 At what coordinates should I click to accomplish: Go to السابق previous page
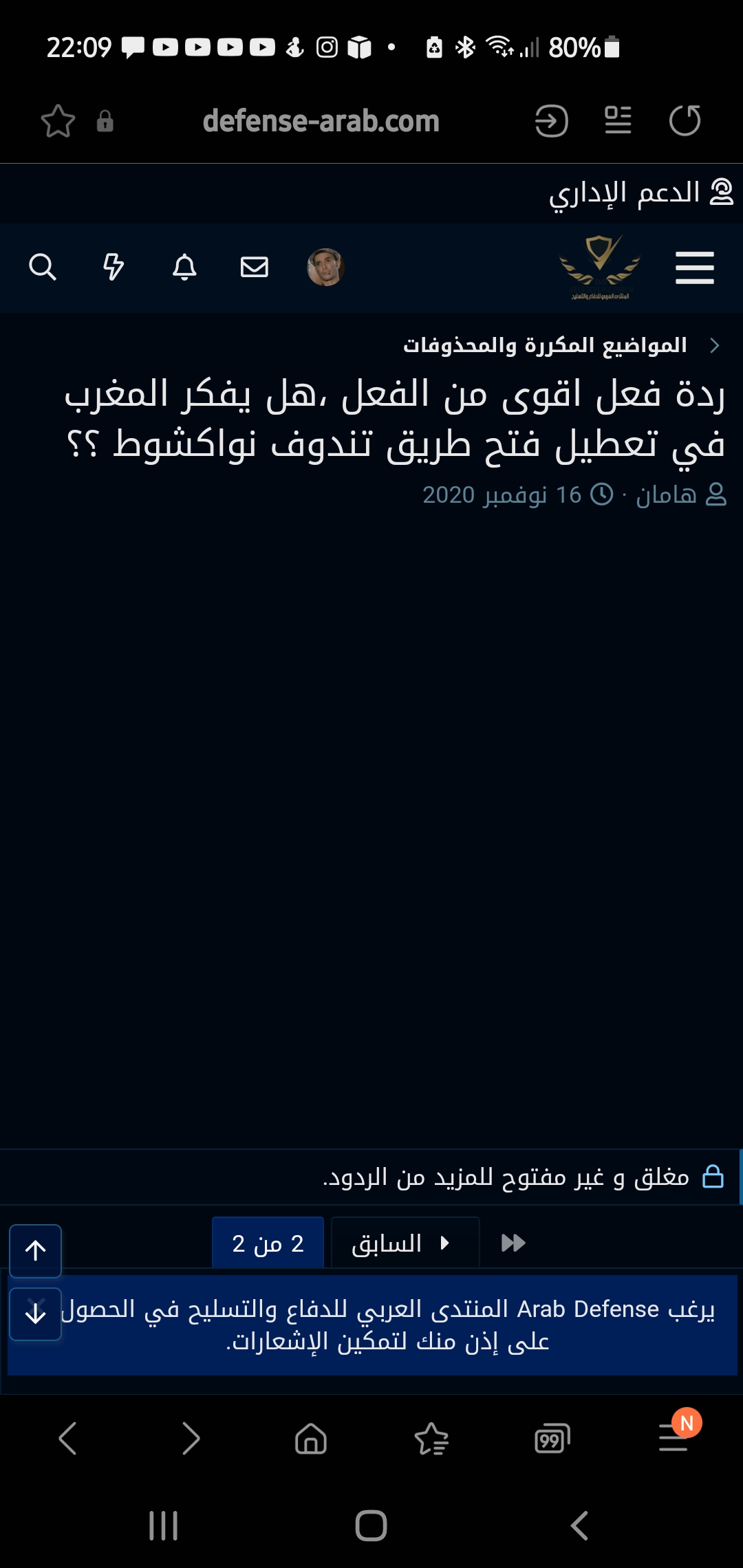(x=404, y=1243)
